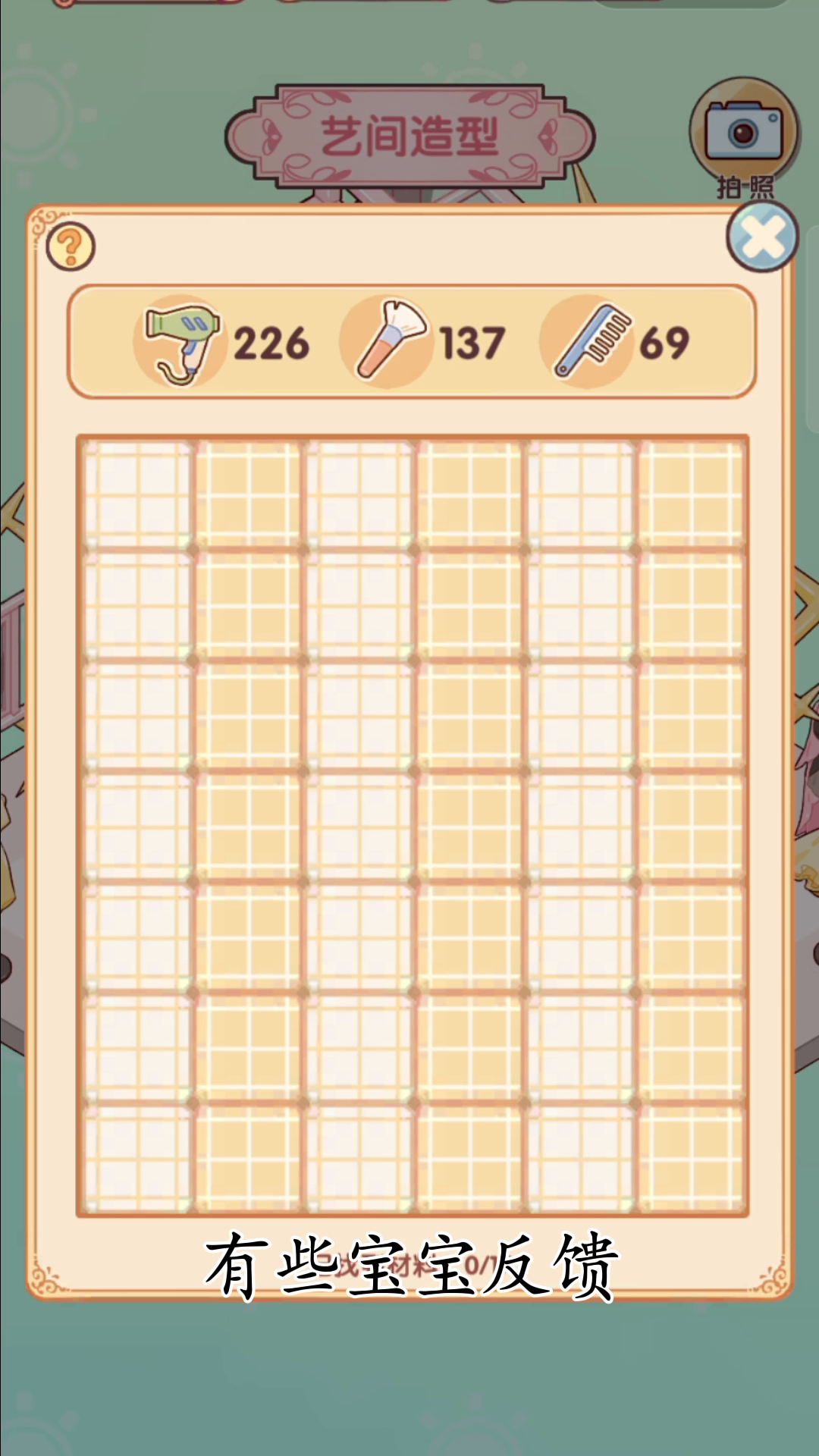Image resolution: width=819 pixels, height=1456 pixels.
Task: Tap the 拍照 camera button
Action: tap(744, 136)
